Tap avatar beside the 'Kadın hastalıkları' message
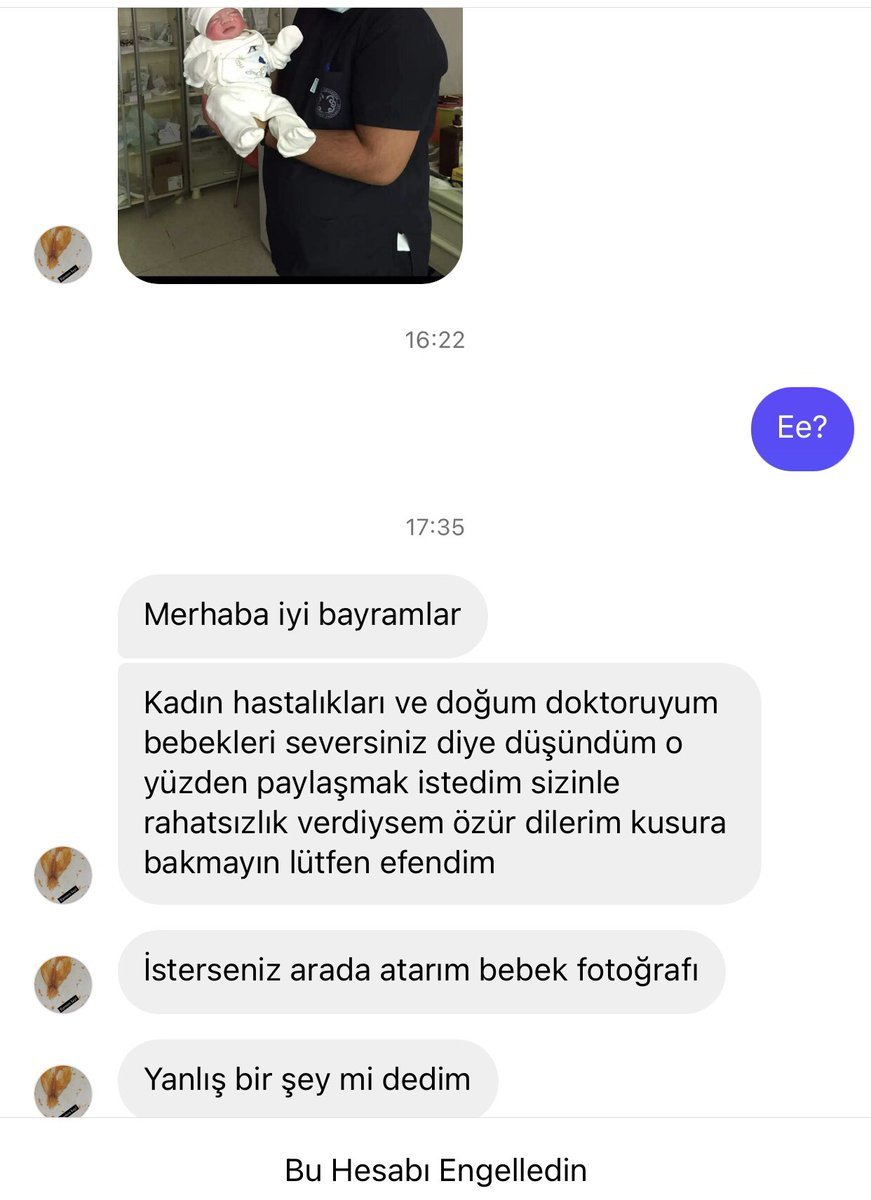Image resolution: width=871 pixels, height=1200 pixels. (63, 875)
